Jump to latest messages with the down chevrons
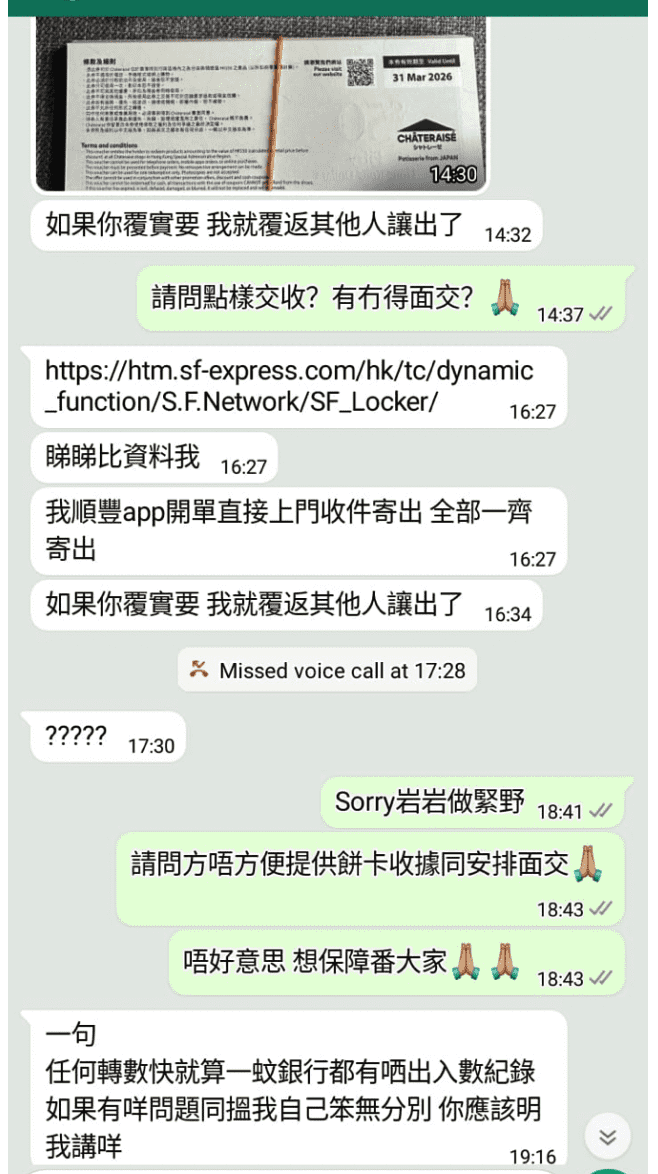 point(607,1136)
